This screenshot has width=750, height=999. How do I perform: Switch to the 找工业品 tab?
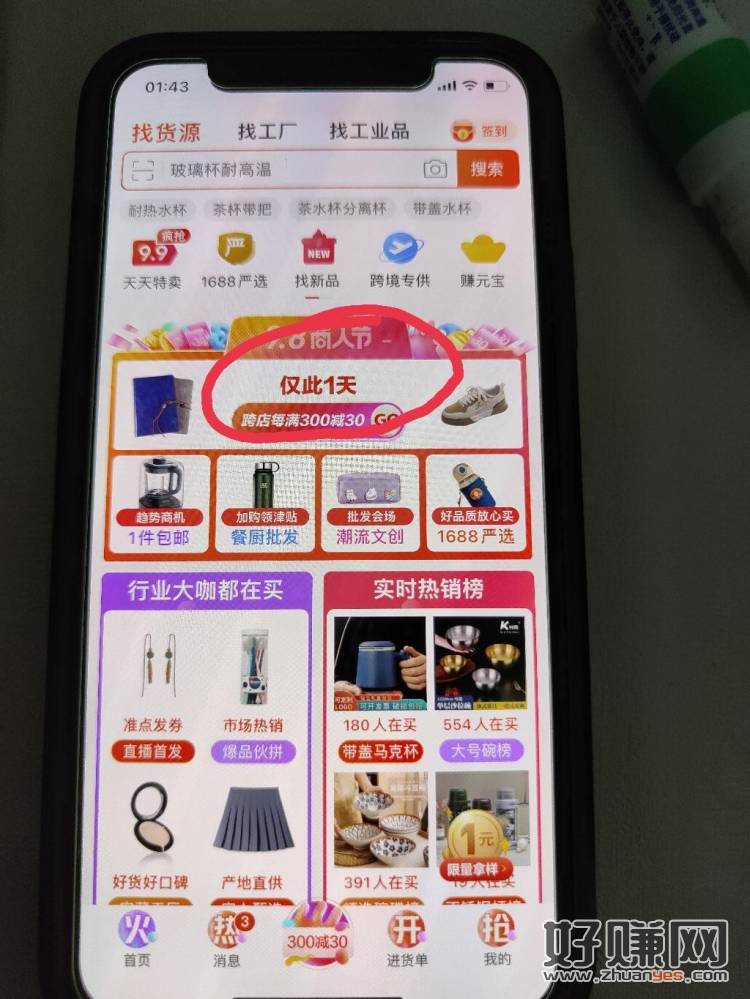tap(369, 131)
